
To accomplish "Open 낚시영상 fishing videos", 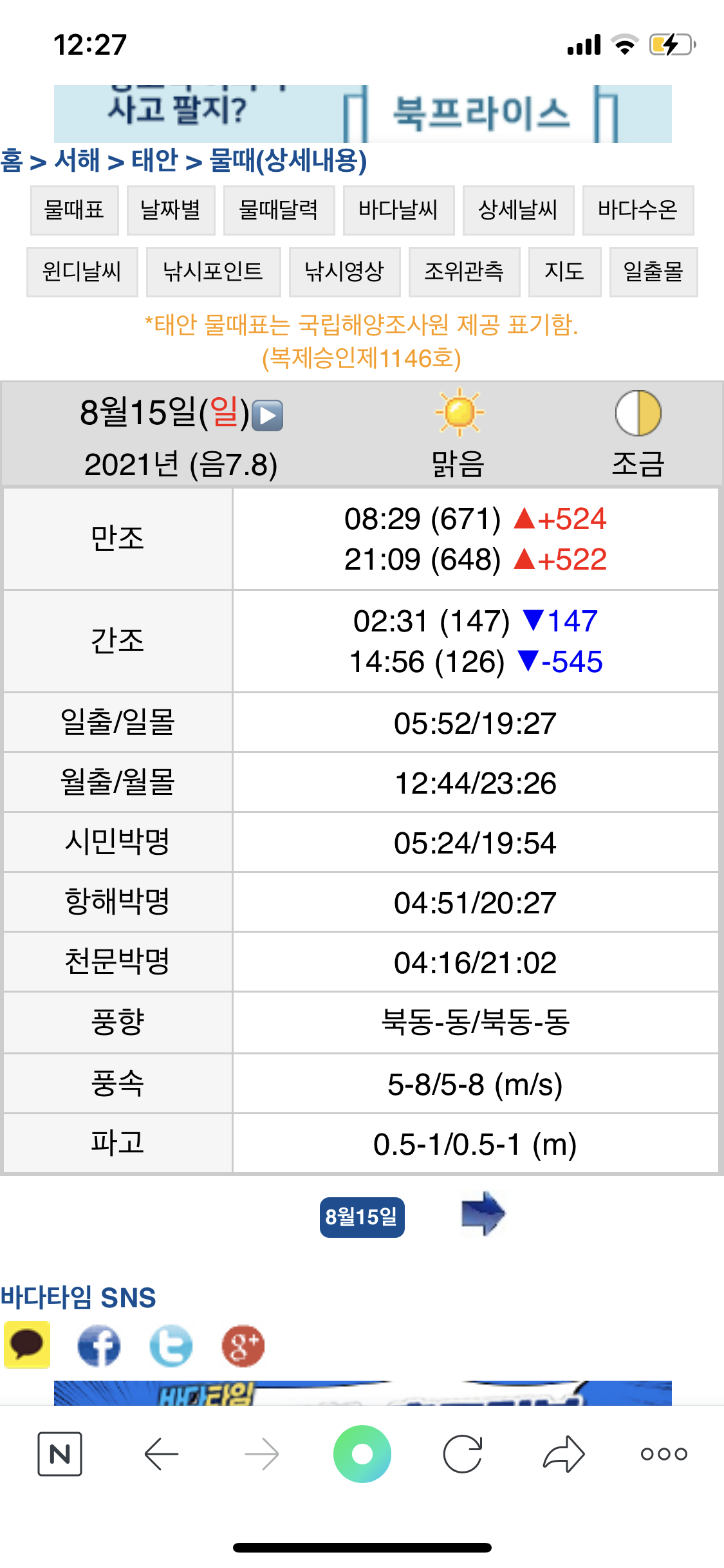I will [345, 272].
